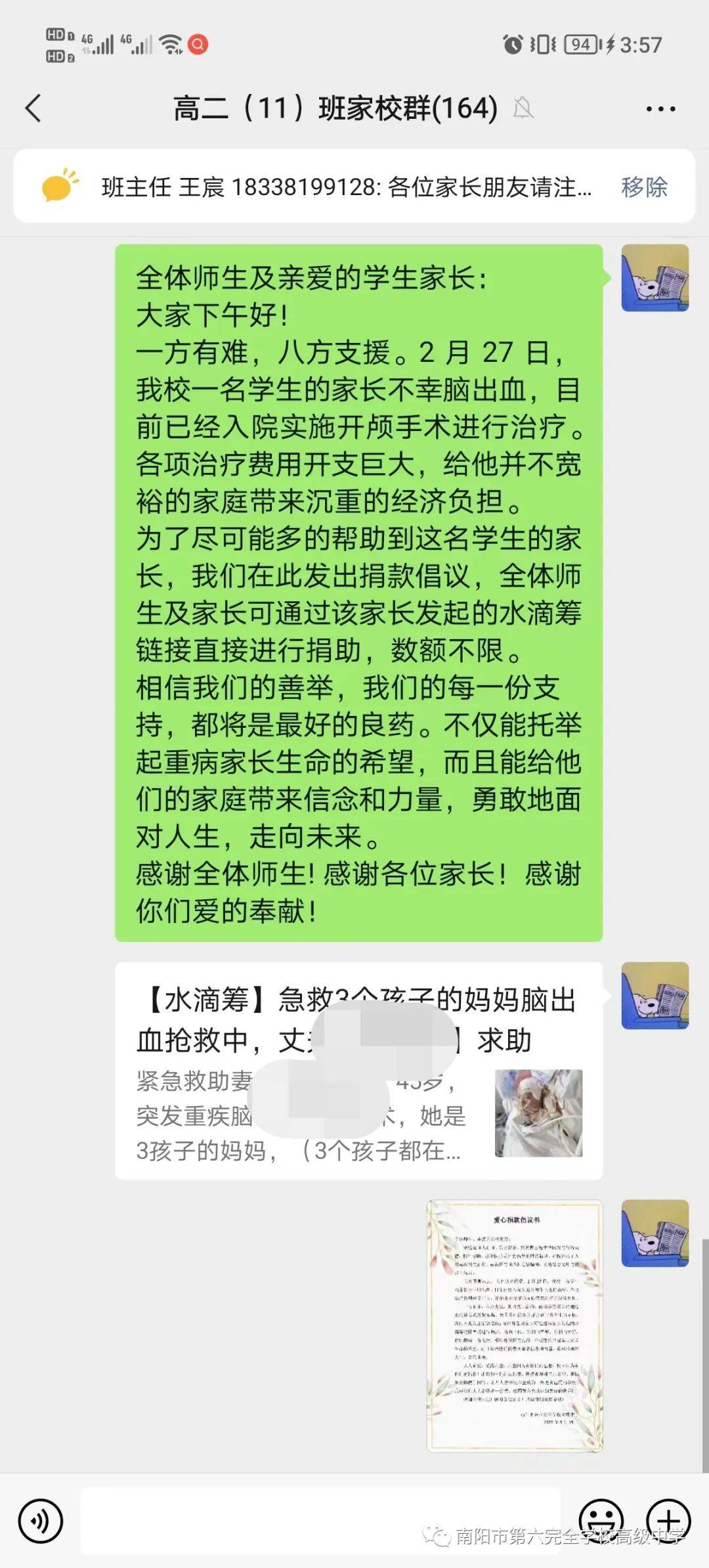Viewport: 709px width, 1568px height.
Task: Open the 水滴筹 fundraising link card
Action: pyautogui.click(x=358, y=1071)
